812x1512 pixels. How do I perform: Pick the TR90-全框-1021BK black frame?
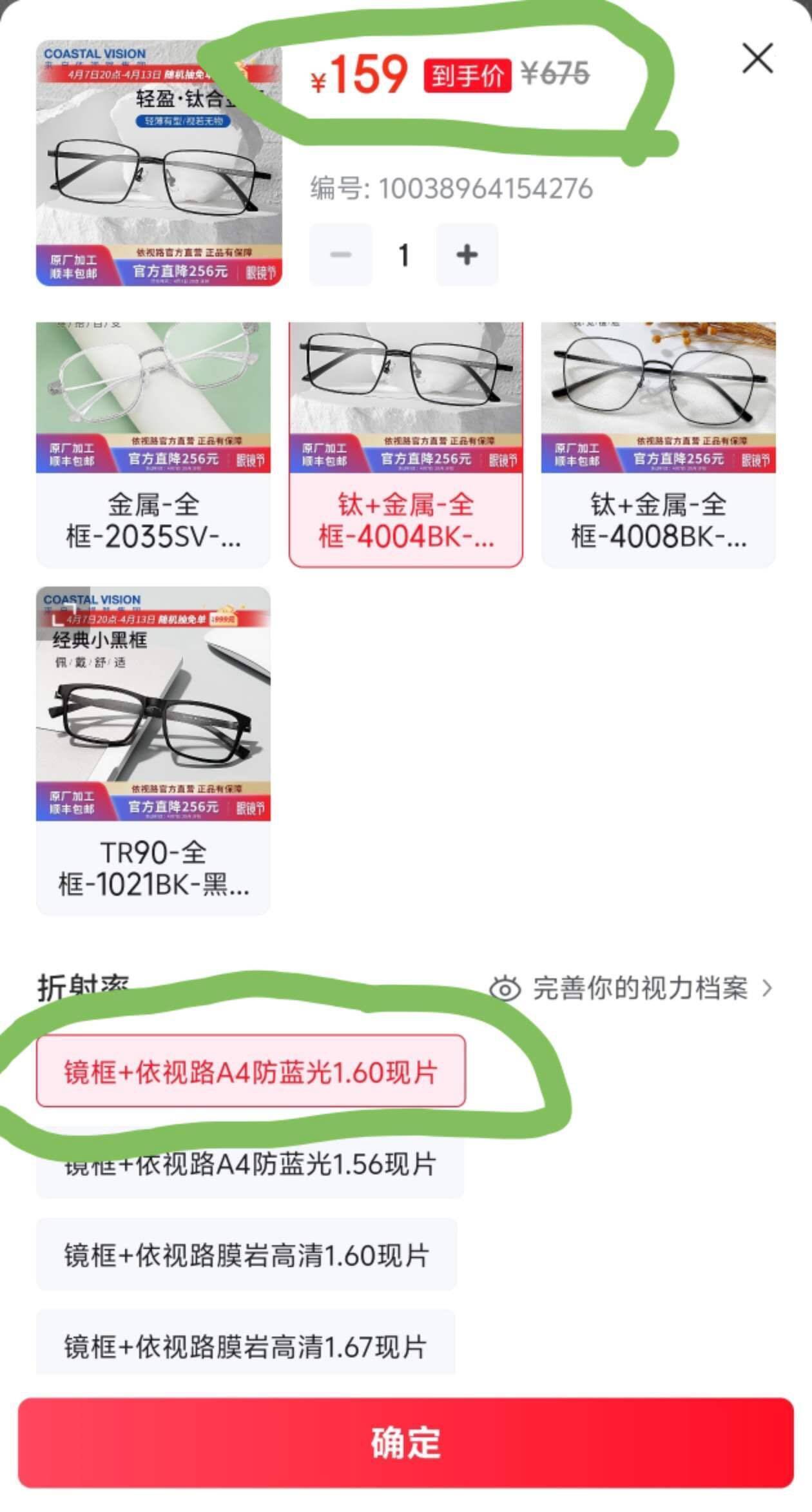pos(153,751)
